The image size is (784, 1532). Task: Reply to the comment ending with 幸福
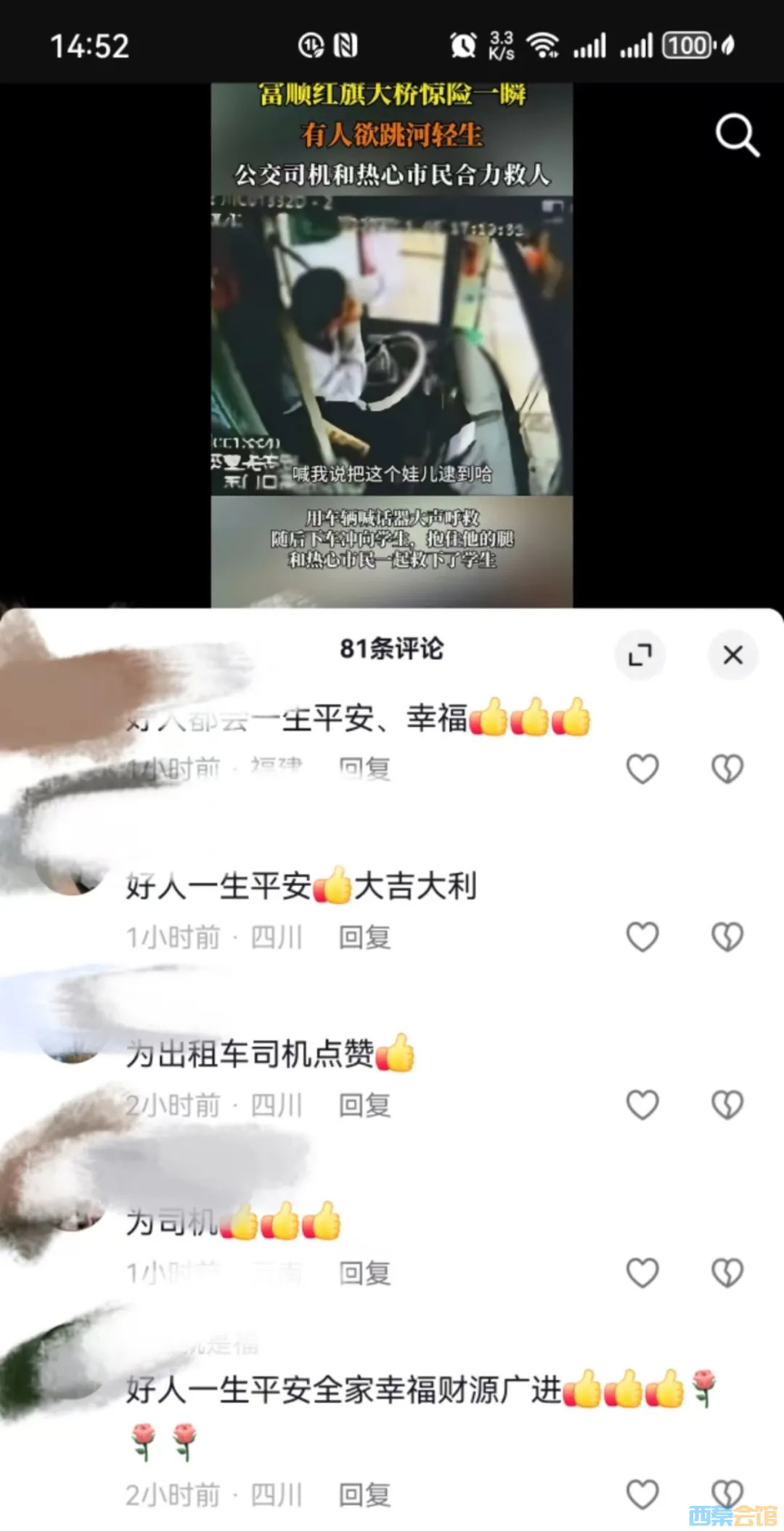[x=364, y=769]
